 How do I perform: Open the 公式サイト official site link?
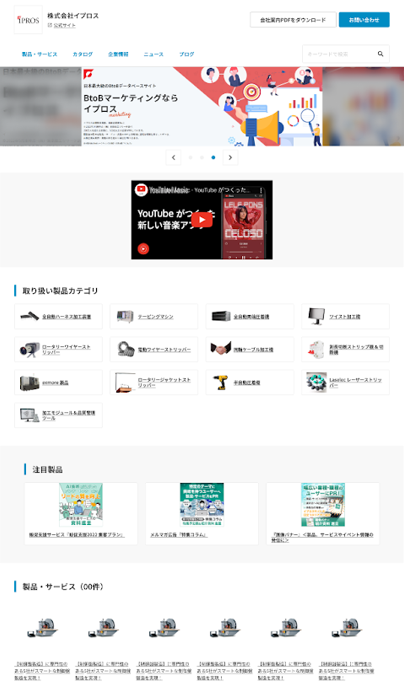pyautogui.click(x=64, y=25)
